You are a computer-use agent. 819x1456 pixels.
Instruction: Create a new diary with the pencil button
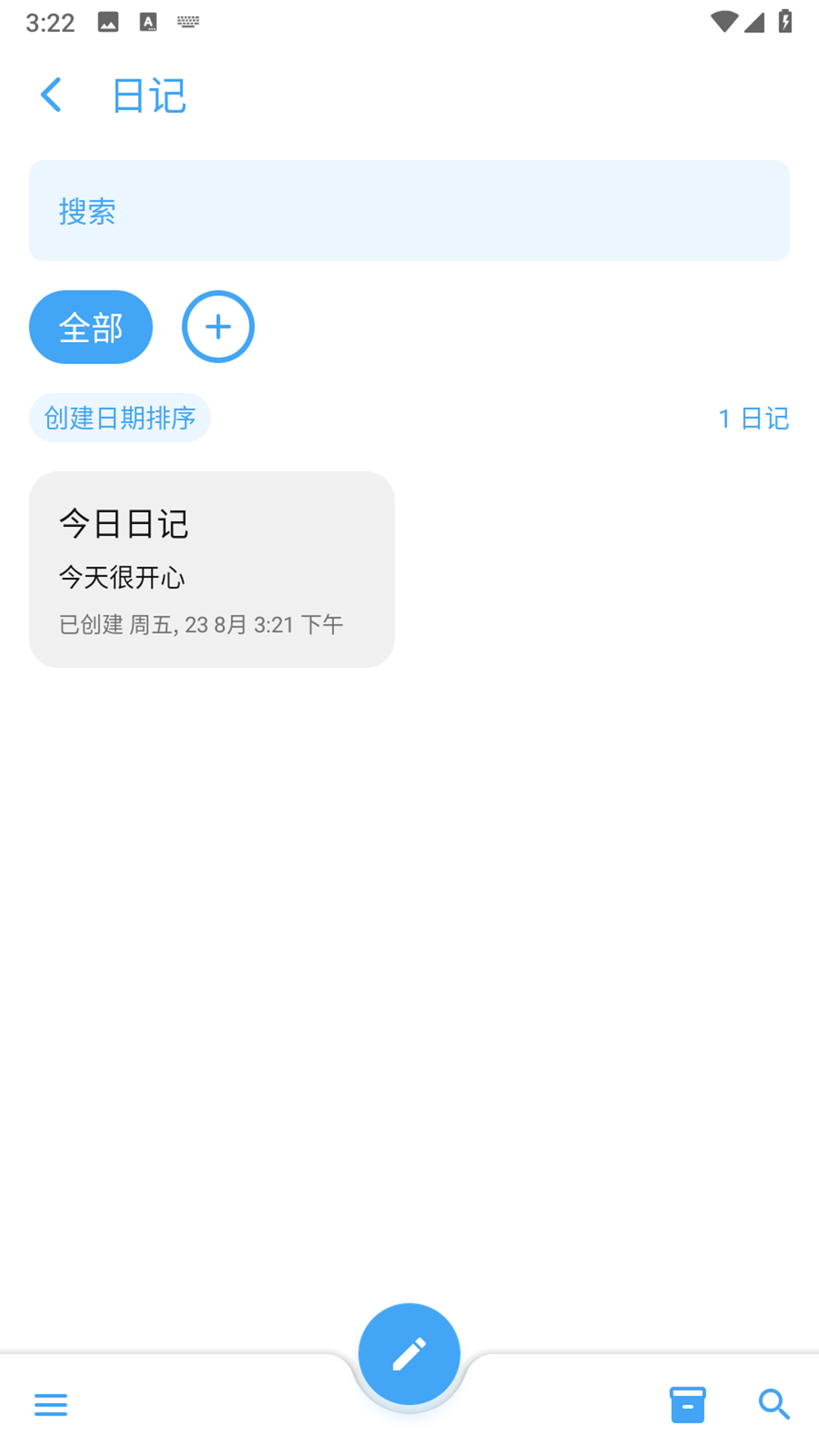[409, 1354]
